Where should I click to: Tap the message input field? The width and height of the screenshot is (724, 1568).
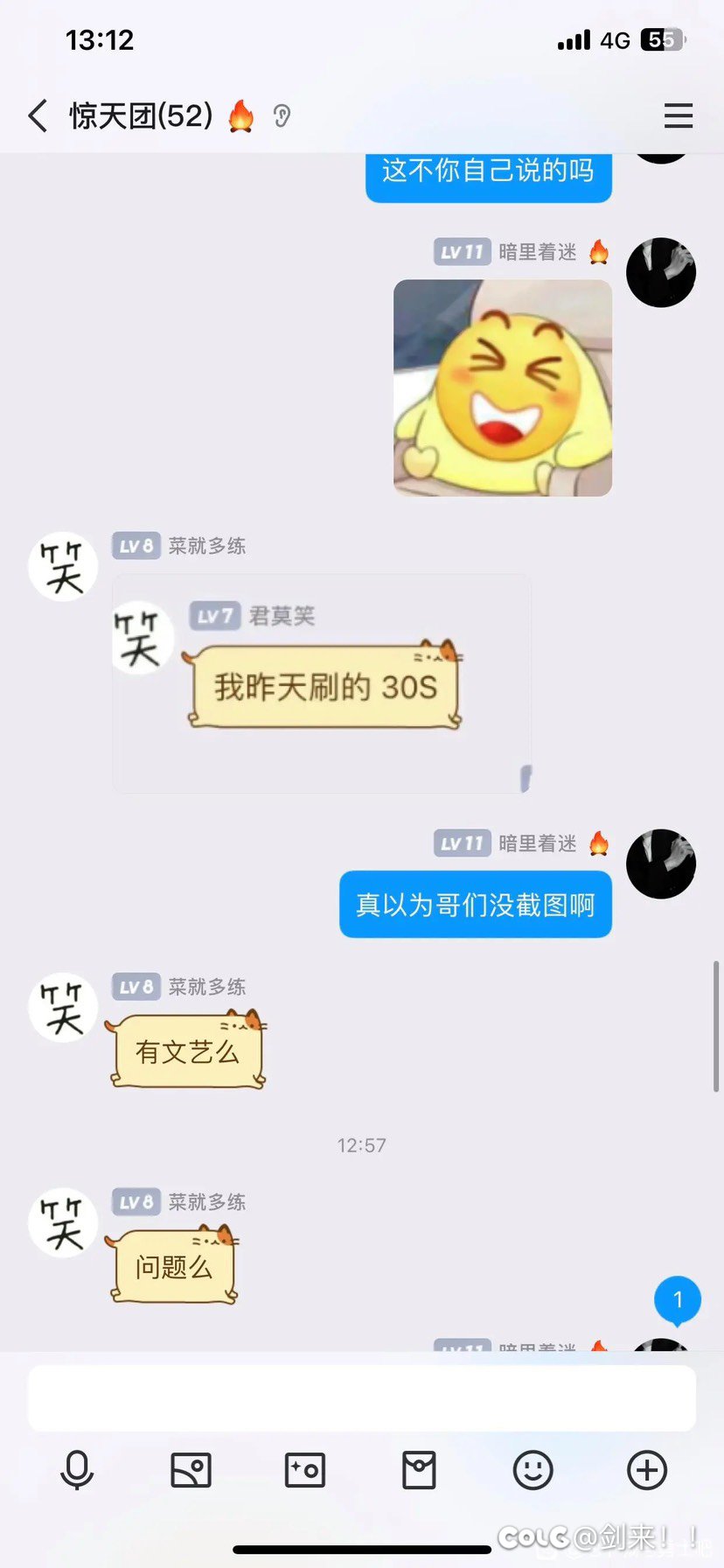point(362,1398)
